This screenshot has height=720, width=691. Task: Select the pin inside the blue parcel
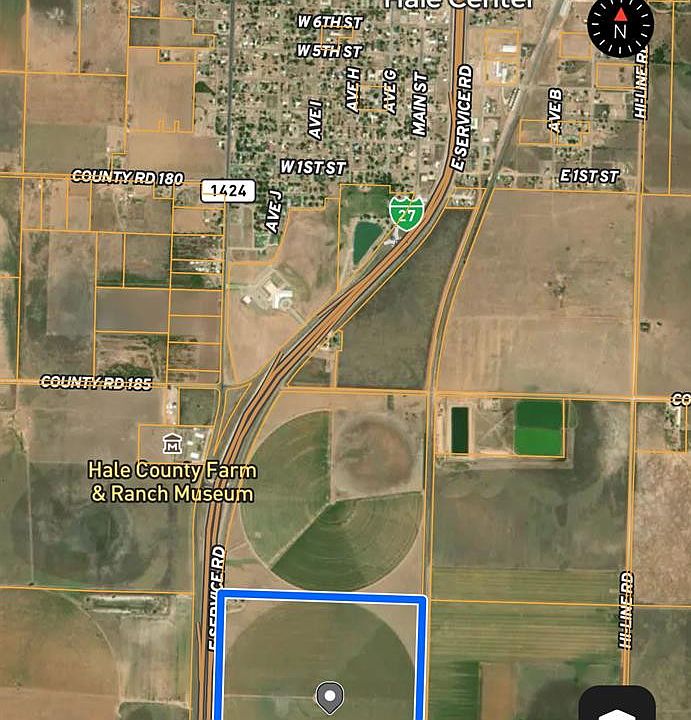coord(329,696)
